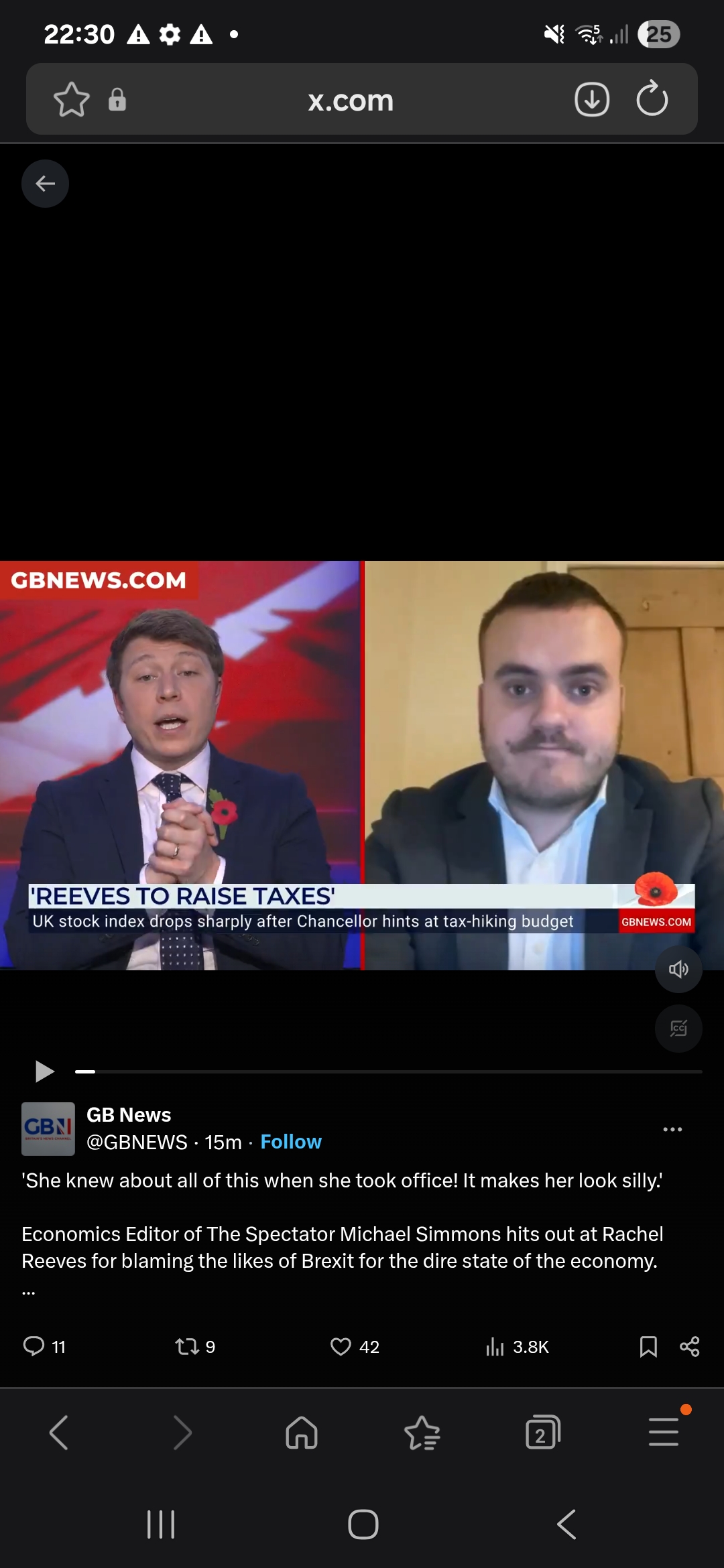This screenshot has width=724, height=1568.
Task: Like the GB News post
Action: (355, 1346)
